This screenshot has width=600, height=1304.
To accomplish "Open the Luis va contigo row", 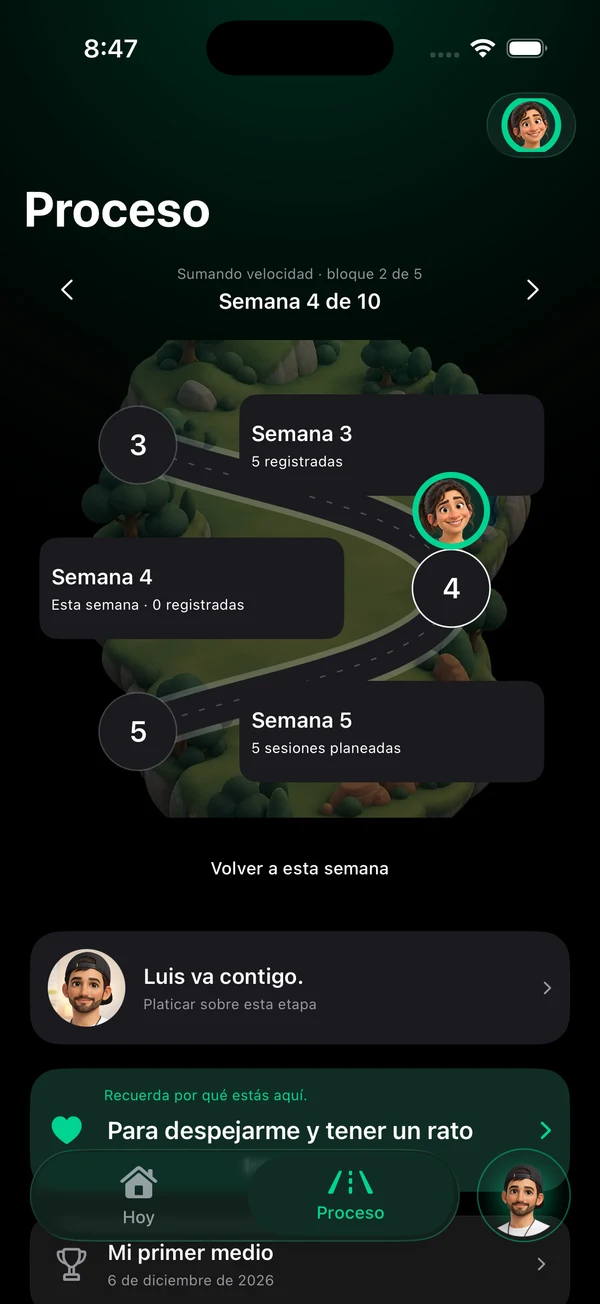I will pos(300,988).
